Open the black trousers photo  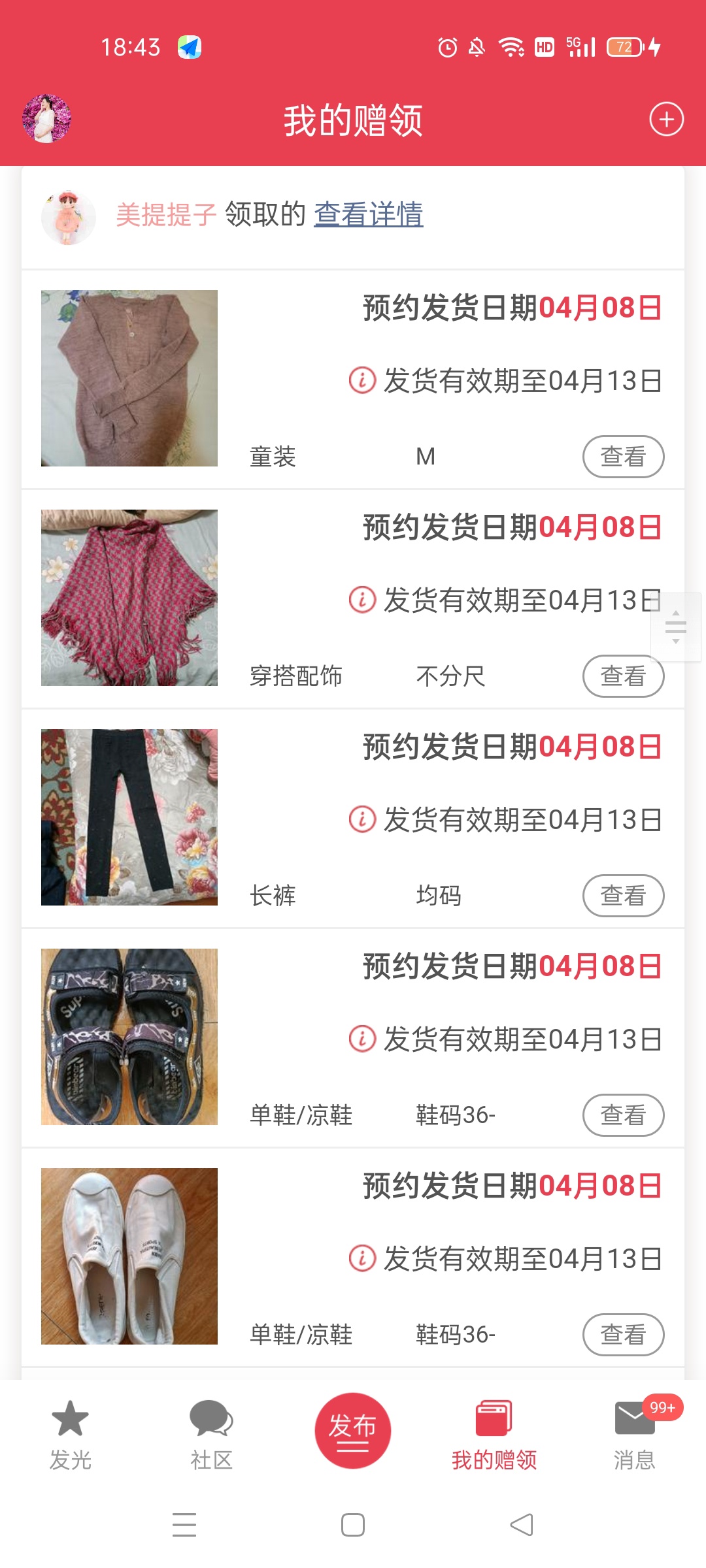coord(129,817)
